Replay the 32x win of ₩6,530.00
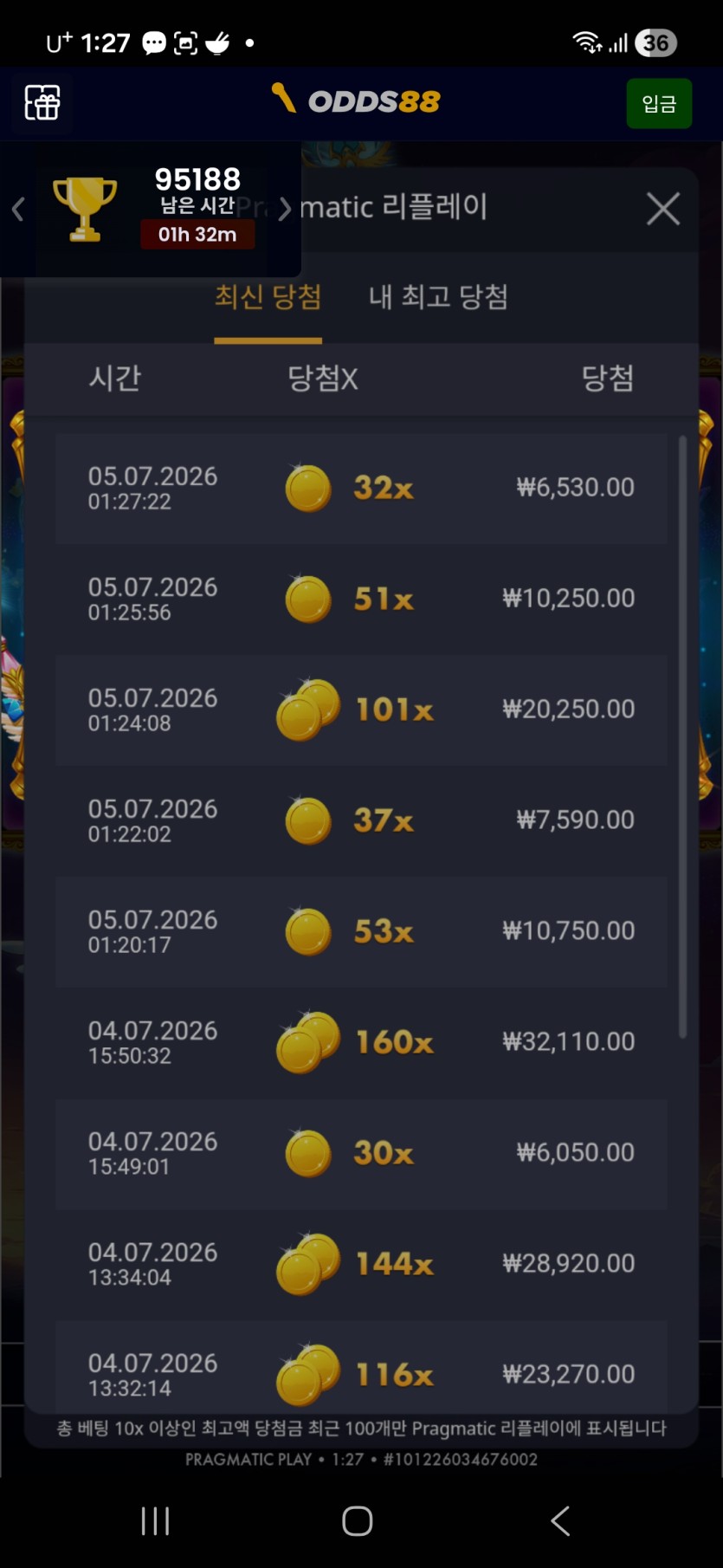Screen dimensions: 723x1568 click(361, 489)
